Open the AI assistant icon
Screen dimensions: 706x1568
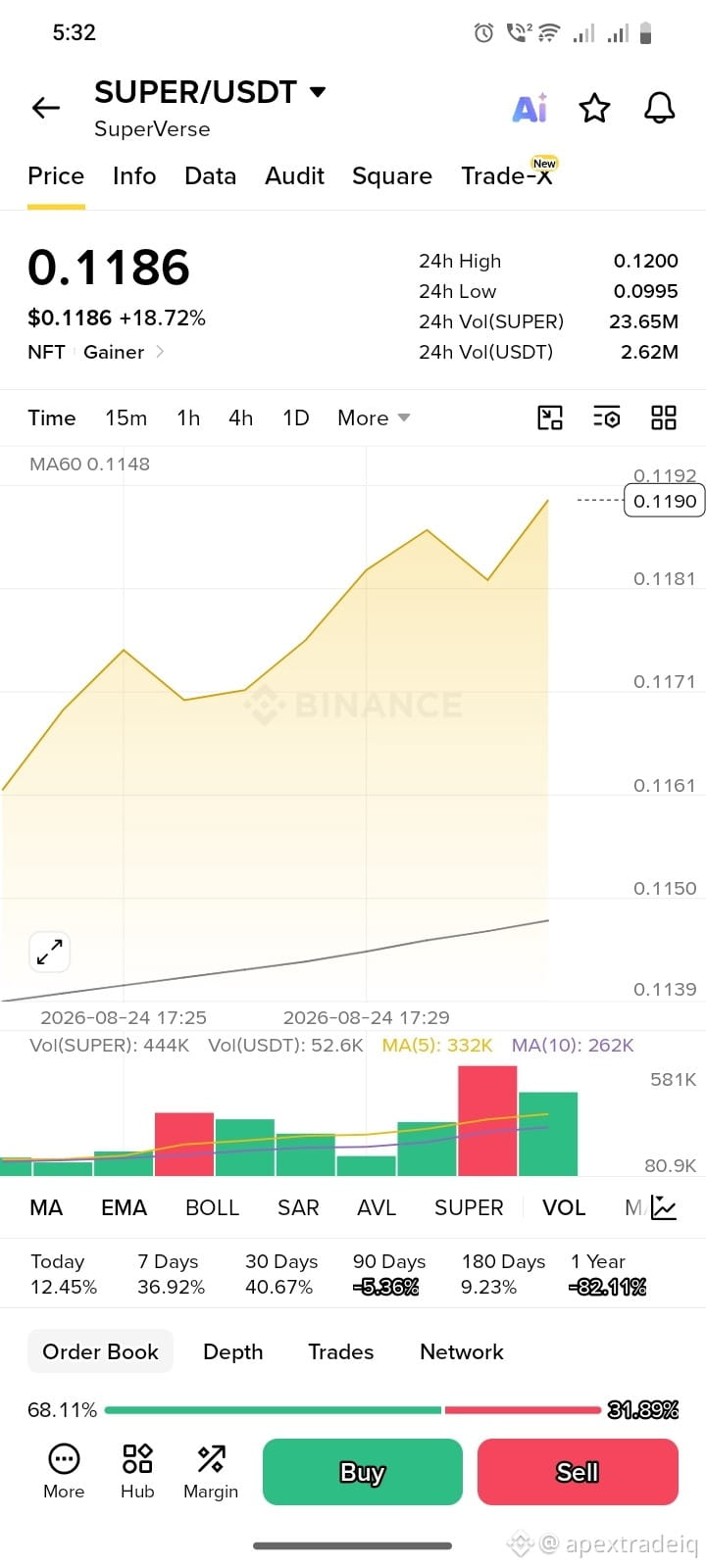[x=529, y=108]
